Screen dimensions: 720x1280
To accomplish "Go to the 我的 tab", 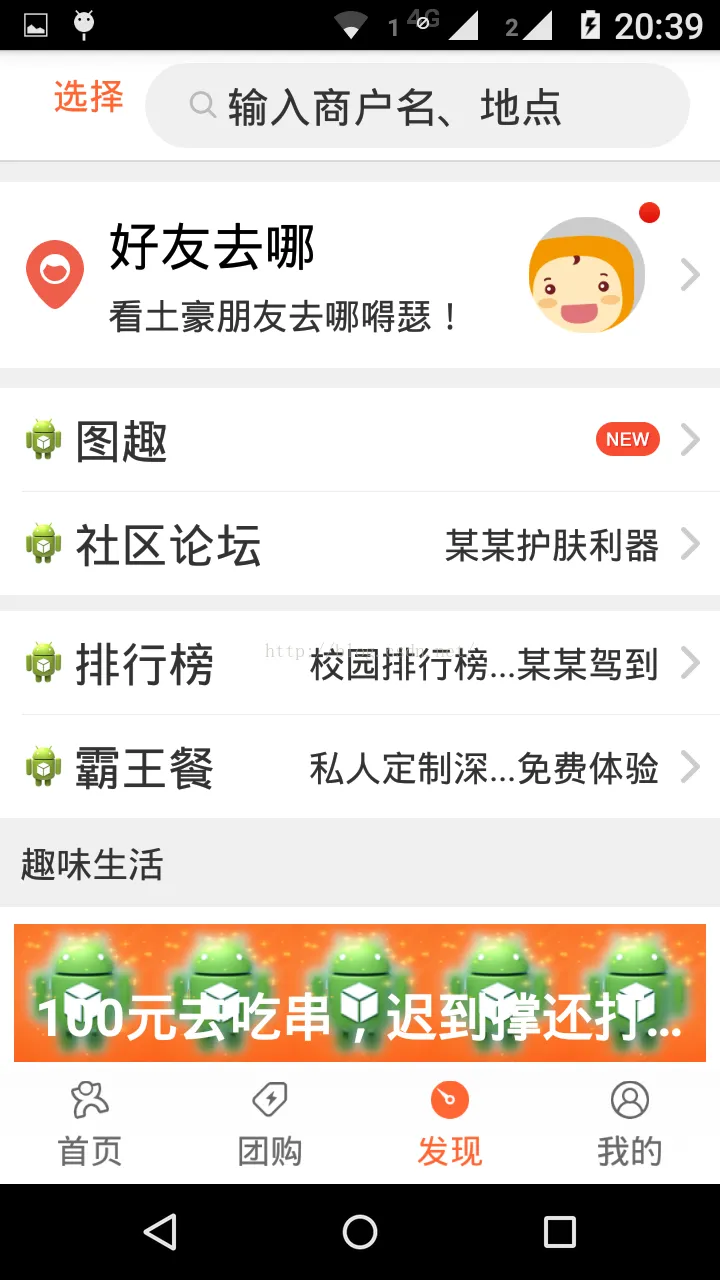I will tap(630, 1124).
